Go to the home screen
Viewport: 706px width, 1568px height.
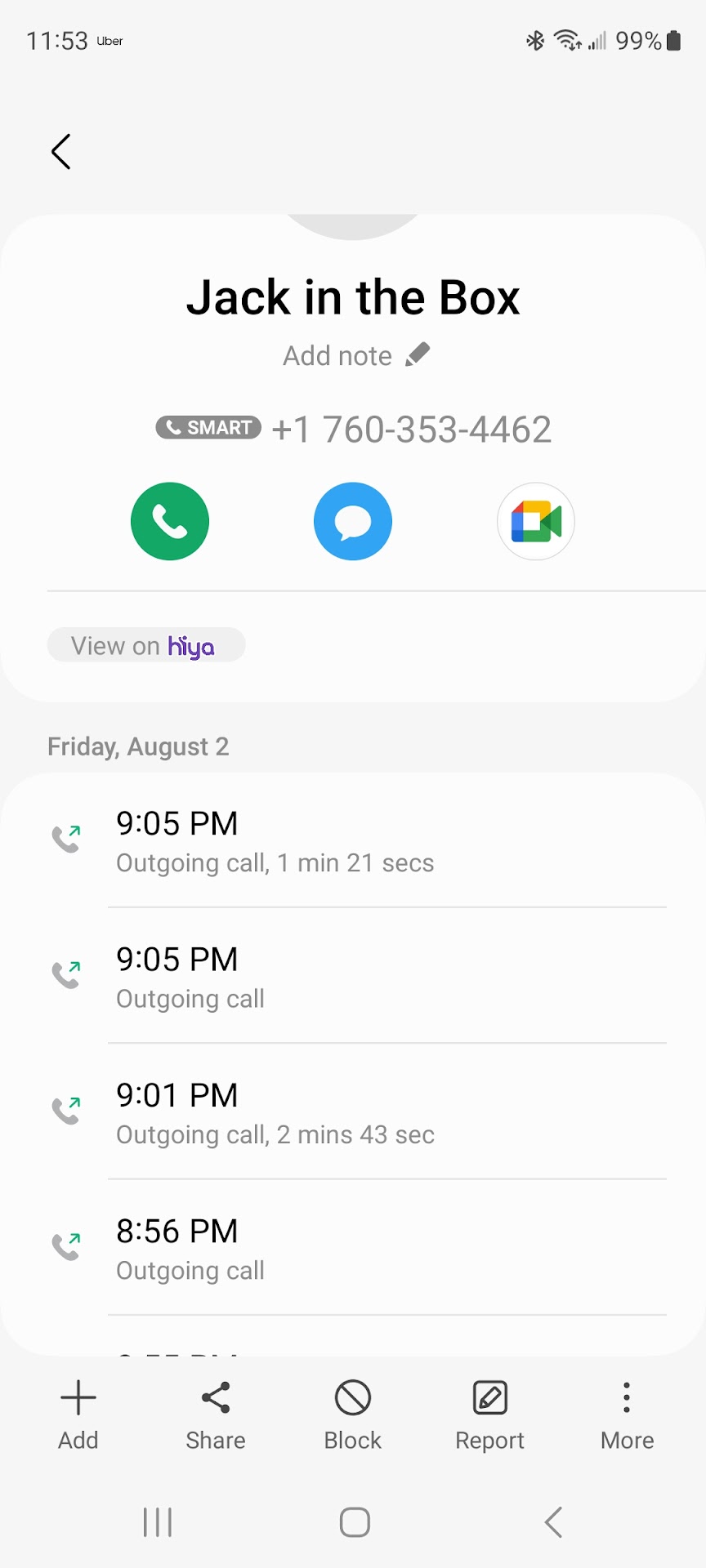point(355,1522)
